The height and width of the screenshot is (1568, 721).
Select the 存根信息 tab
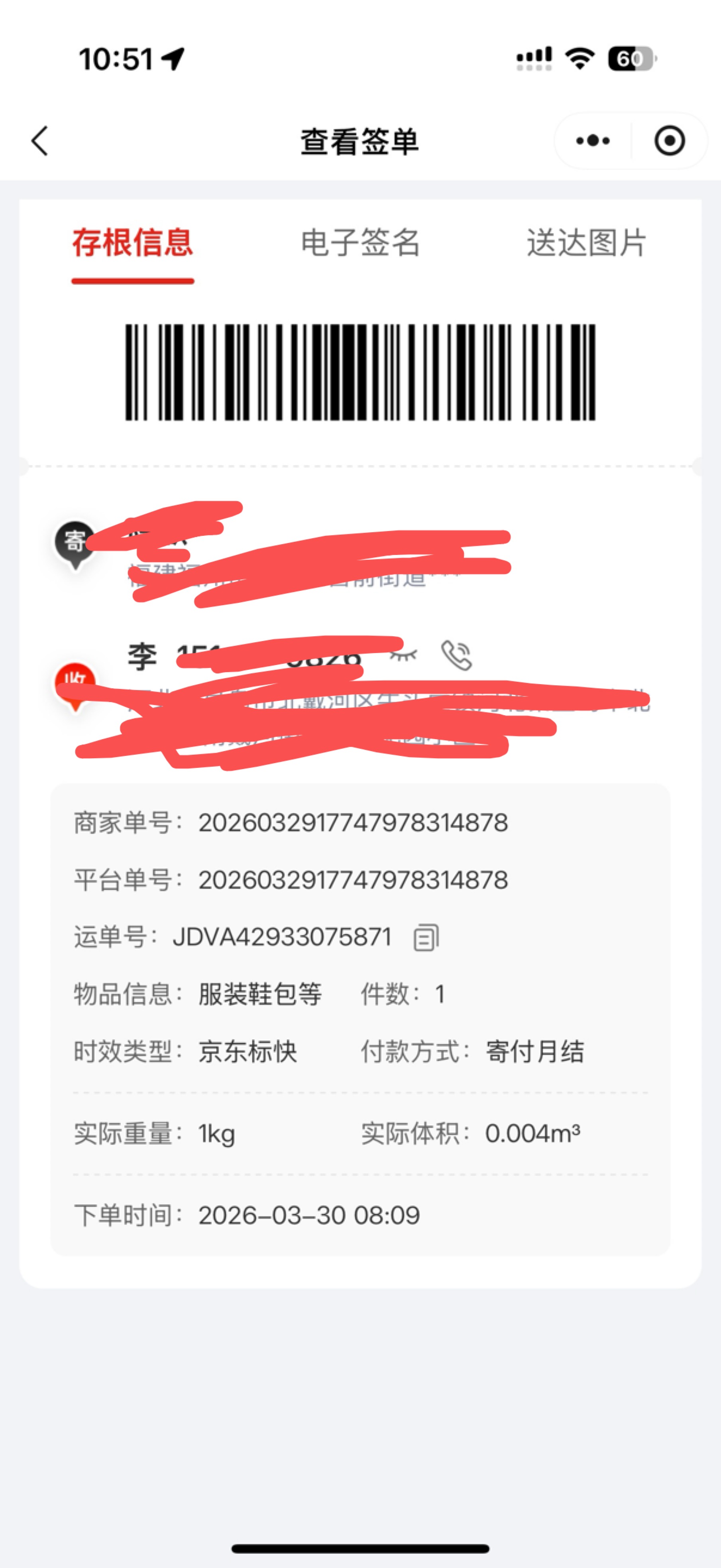133,243
